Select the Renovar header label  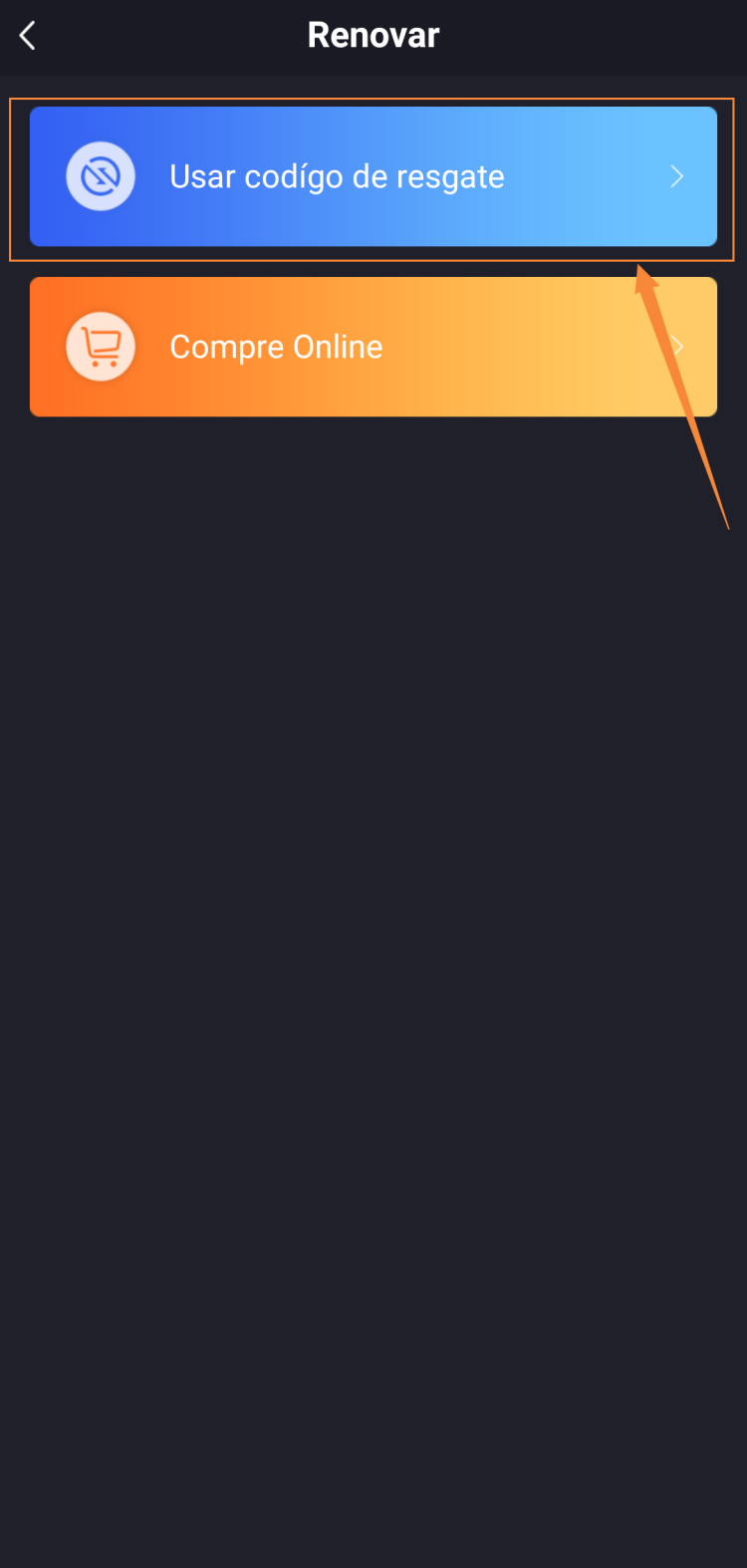pyautogui.click(x=373, y=34)
